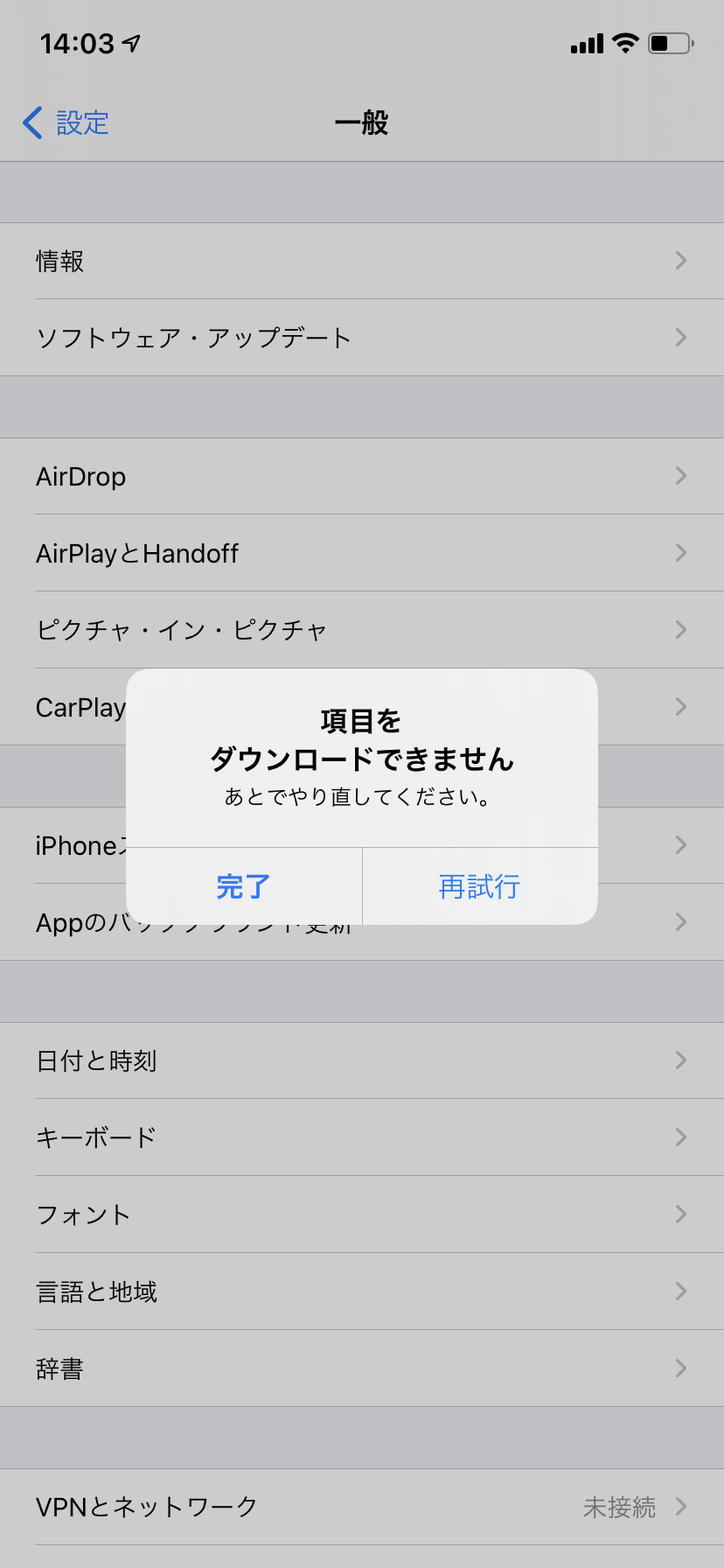Open AirPlayとHandoff

click(x=362, y=553)
